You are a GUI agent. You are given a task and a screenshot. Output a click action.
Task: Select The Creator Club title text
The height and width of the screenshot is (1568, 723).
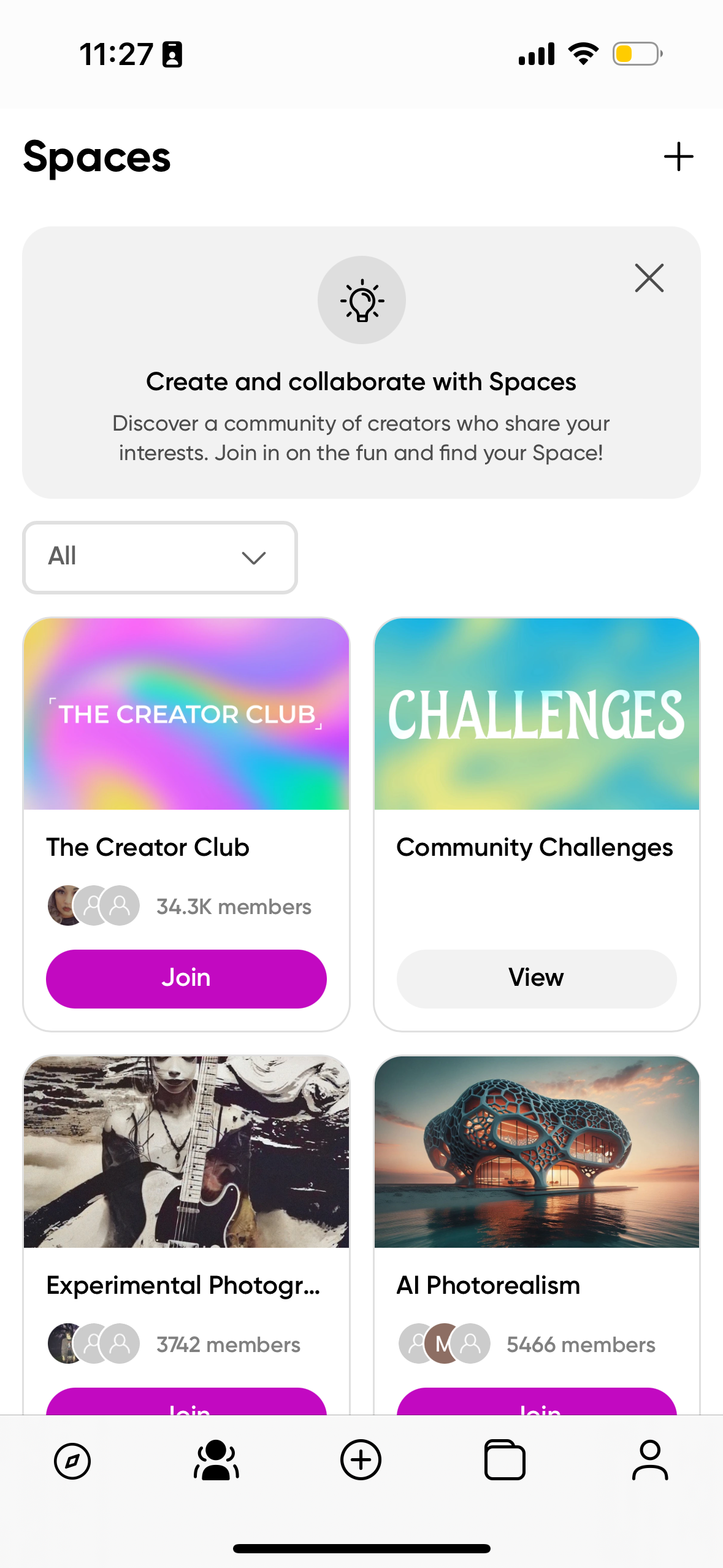pyautogui.click(x=148, y=847)
